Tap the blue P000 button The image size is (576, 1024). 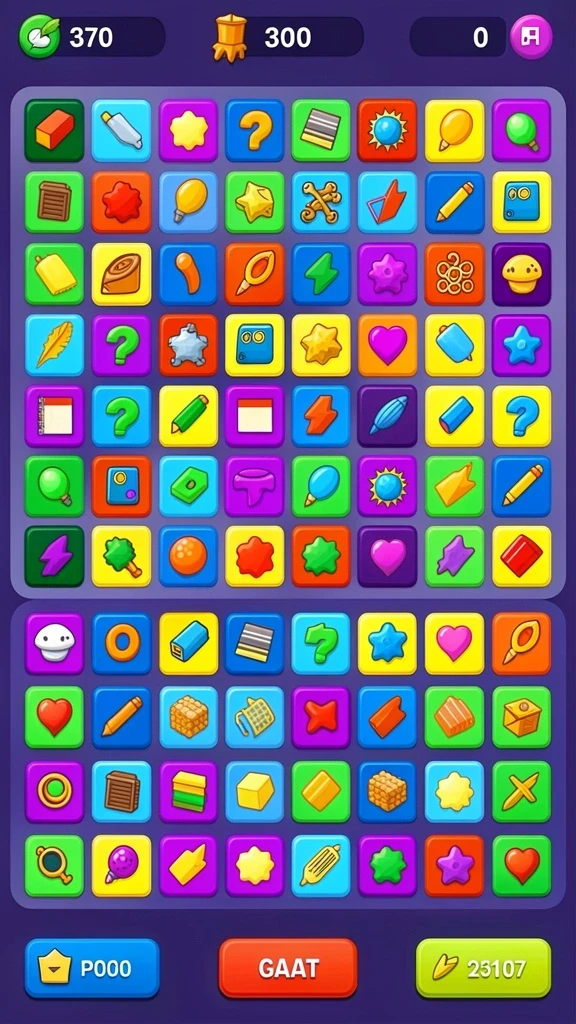[x=92, y=968]
